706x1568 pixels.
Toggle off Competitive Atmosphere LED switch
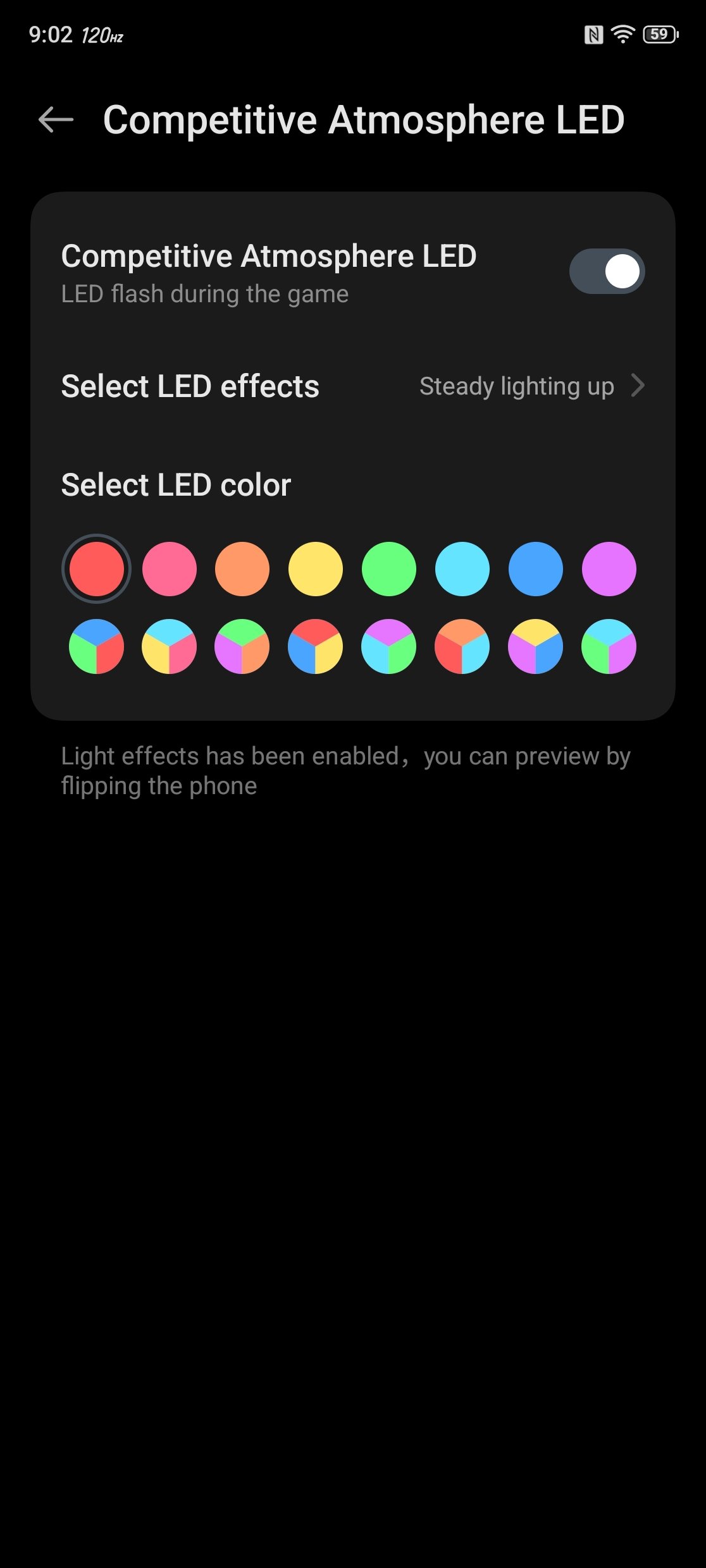607,272
